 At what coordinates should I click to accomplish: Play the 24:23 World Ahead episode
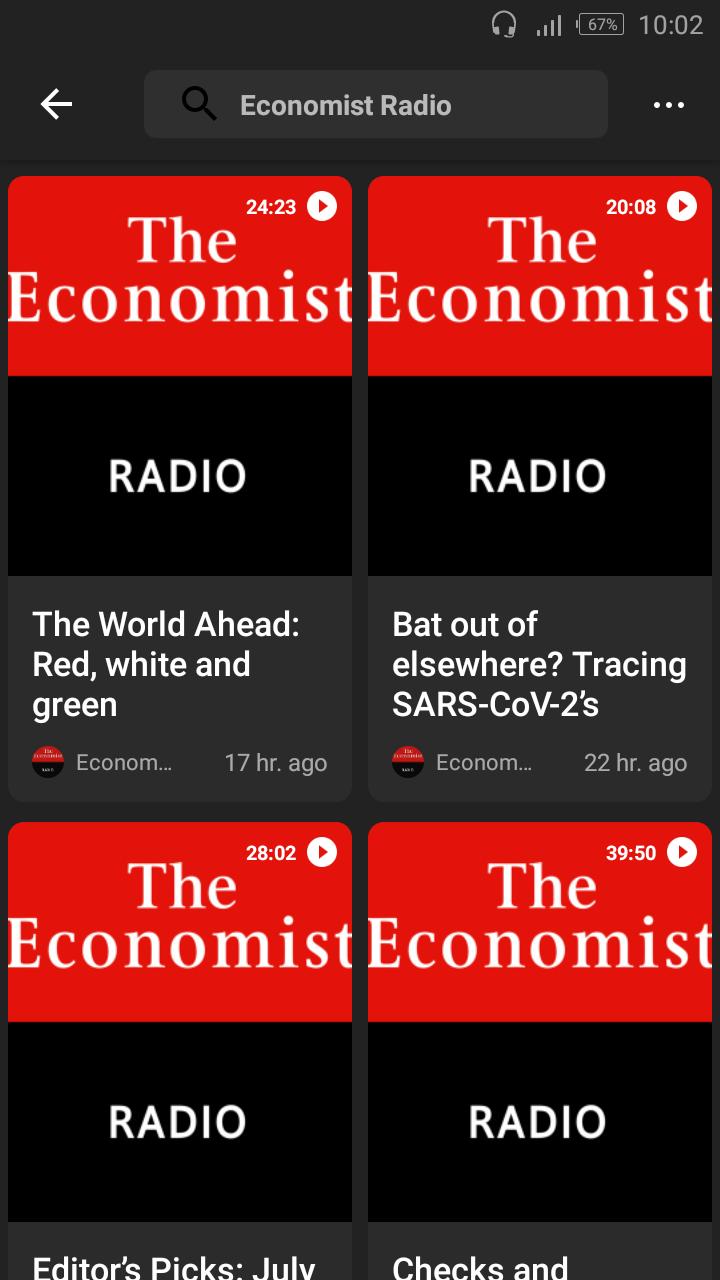[322, 206]
